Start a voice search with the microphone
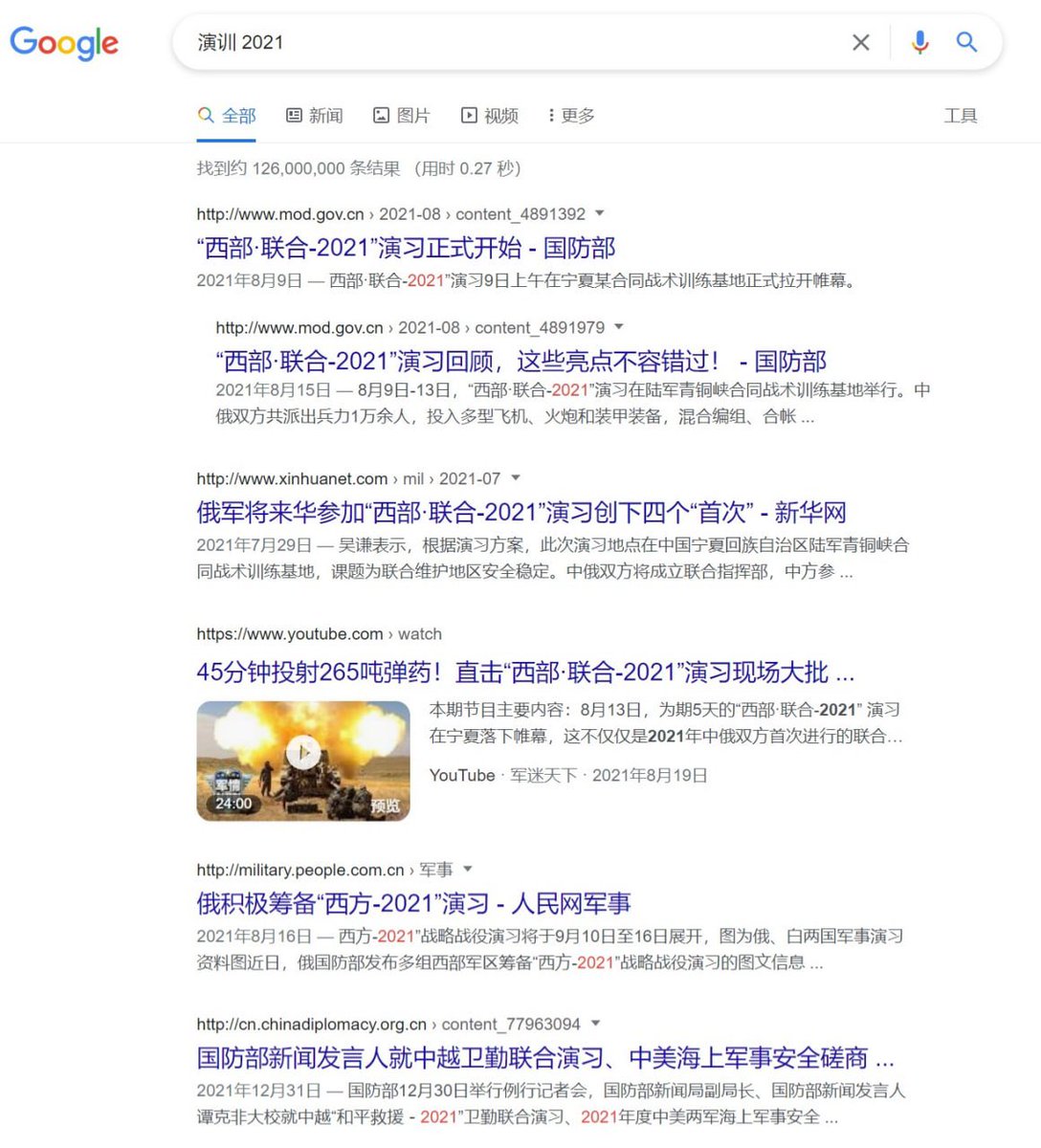Viewport: 1041px width, 1148px height. pos(919,42)
